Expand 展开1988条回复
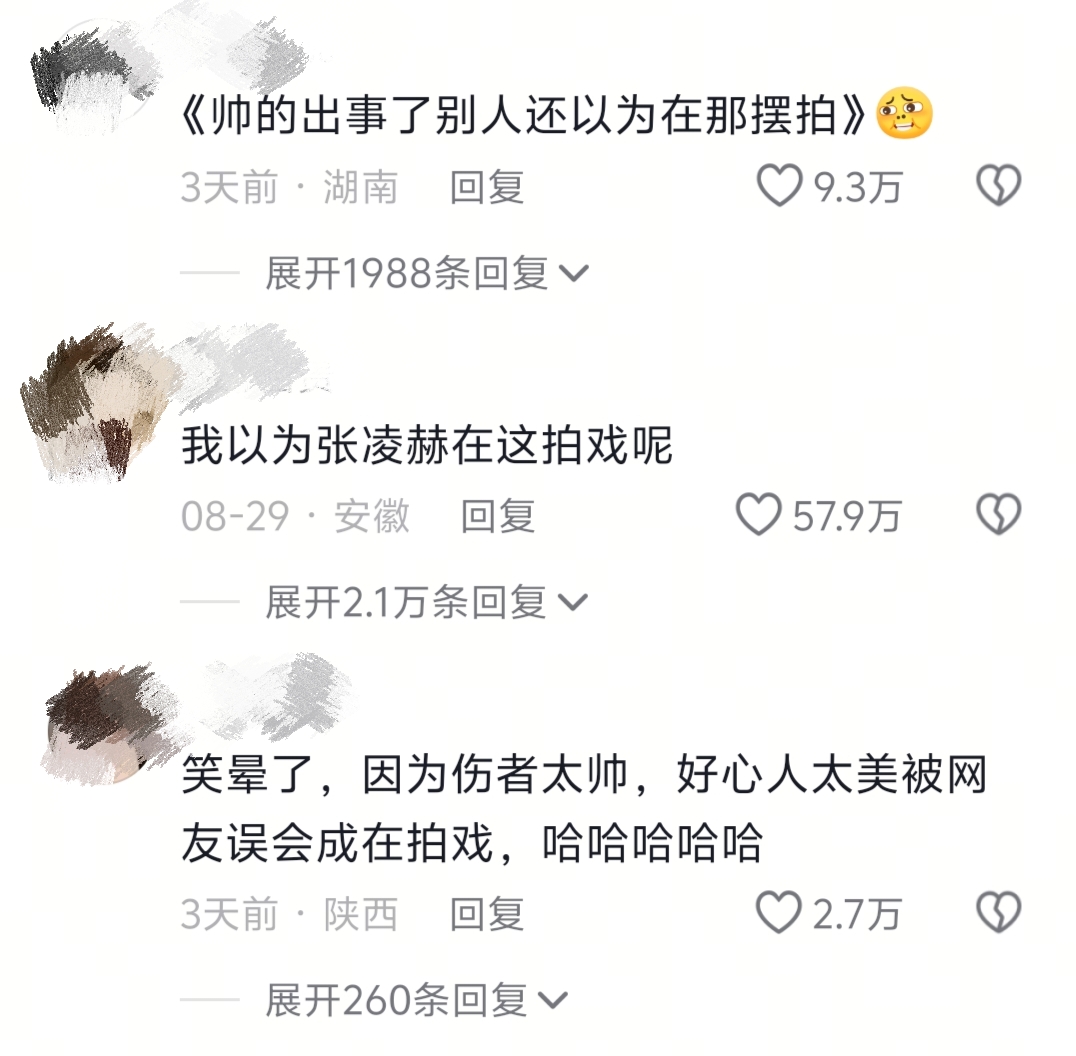The width and height of the screenshot is (1076, 1056). point(426,272)
